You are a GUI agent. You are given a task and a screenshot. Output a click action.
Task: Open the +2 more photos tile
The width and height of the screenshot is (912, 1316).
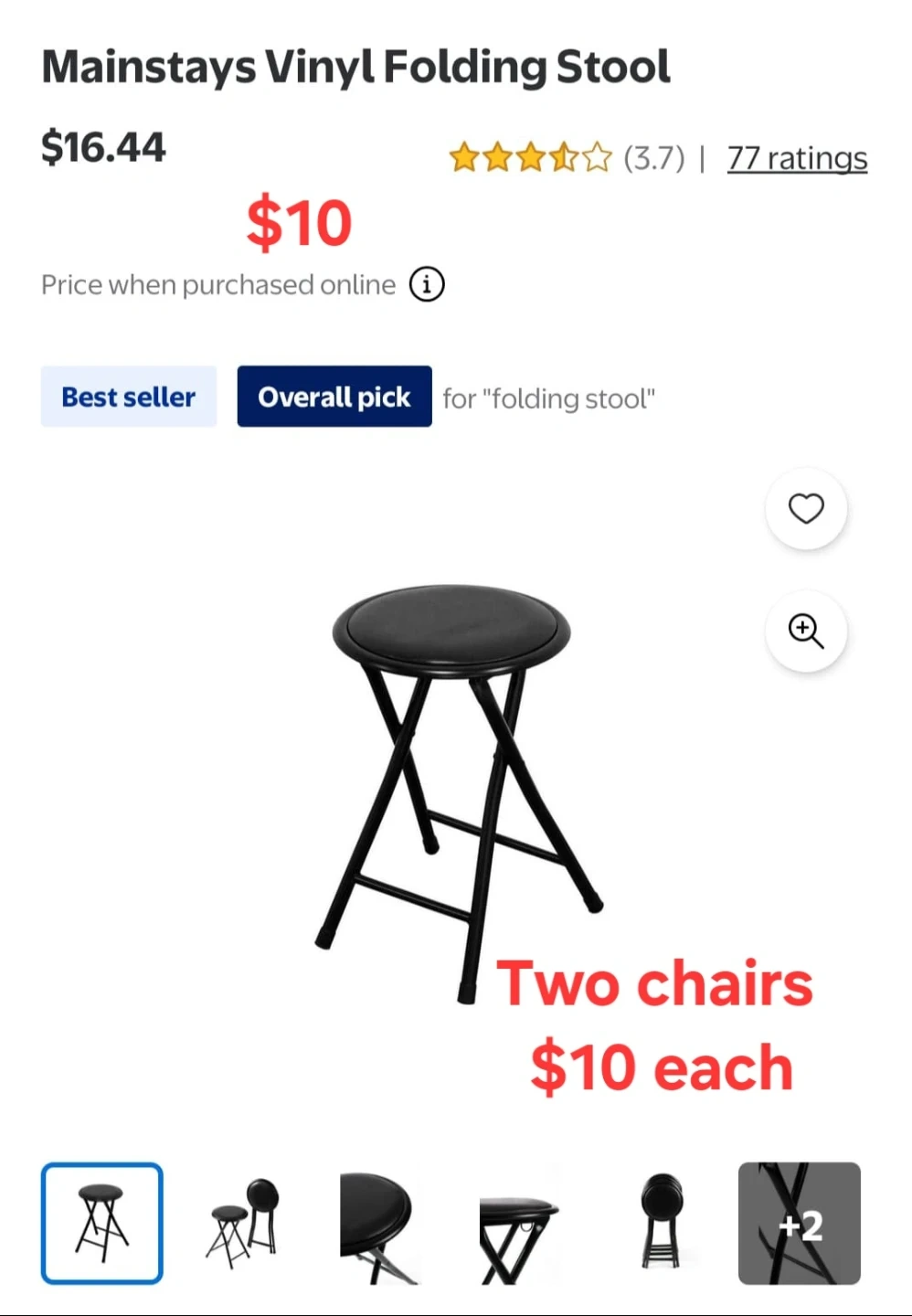pos(800,1223)
